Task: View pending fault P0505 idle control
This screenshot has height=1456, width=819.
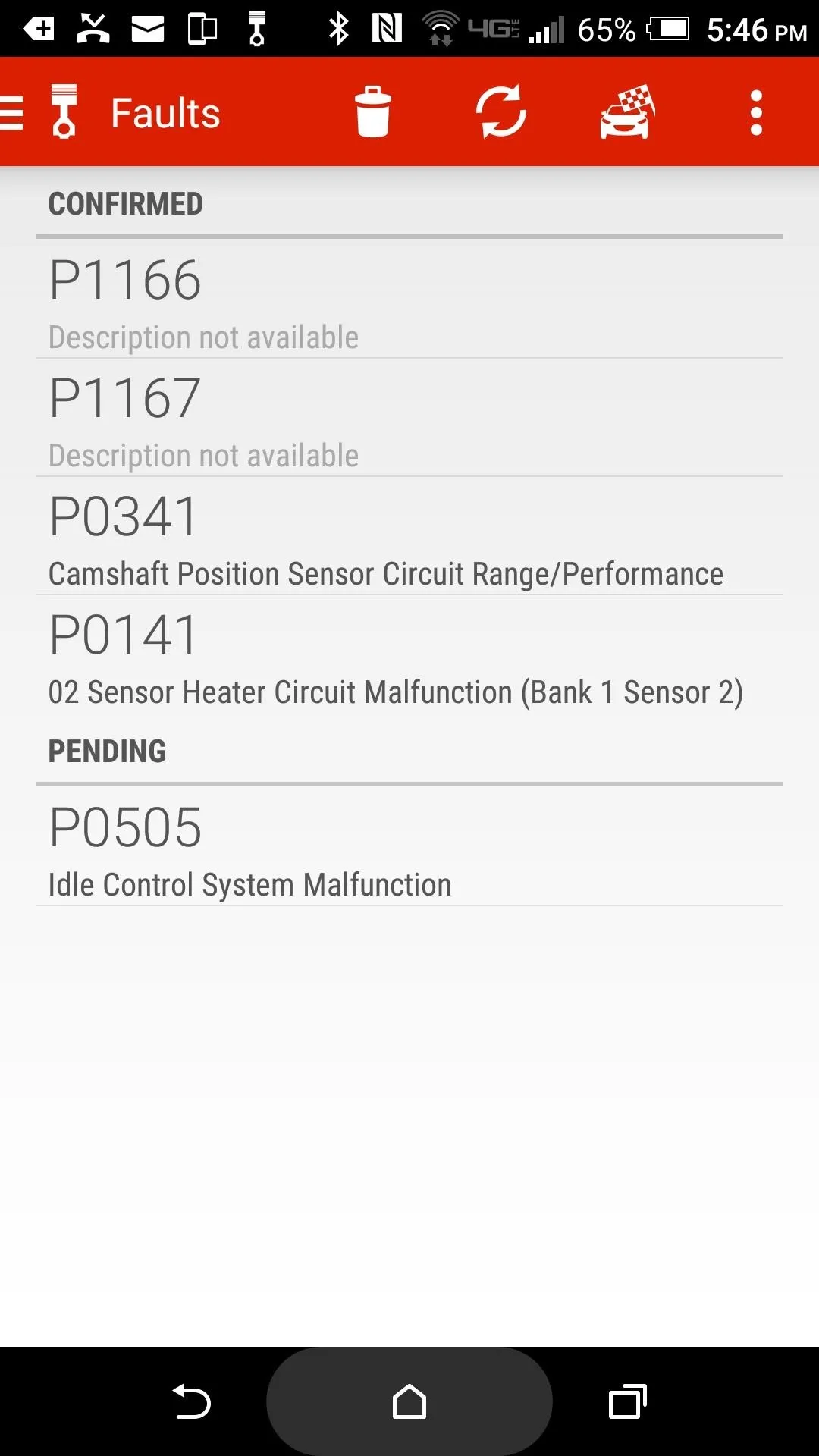Action: click(x=409, y=847)
